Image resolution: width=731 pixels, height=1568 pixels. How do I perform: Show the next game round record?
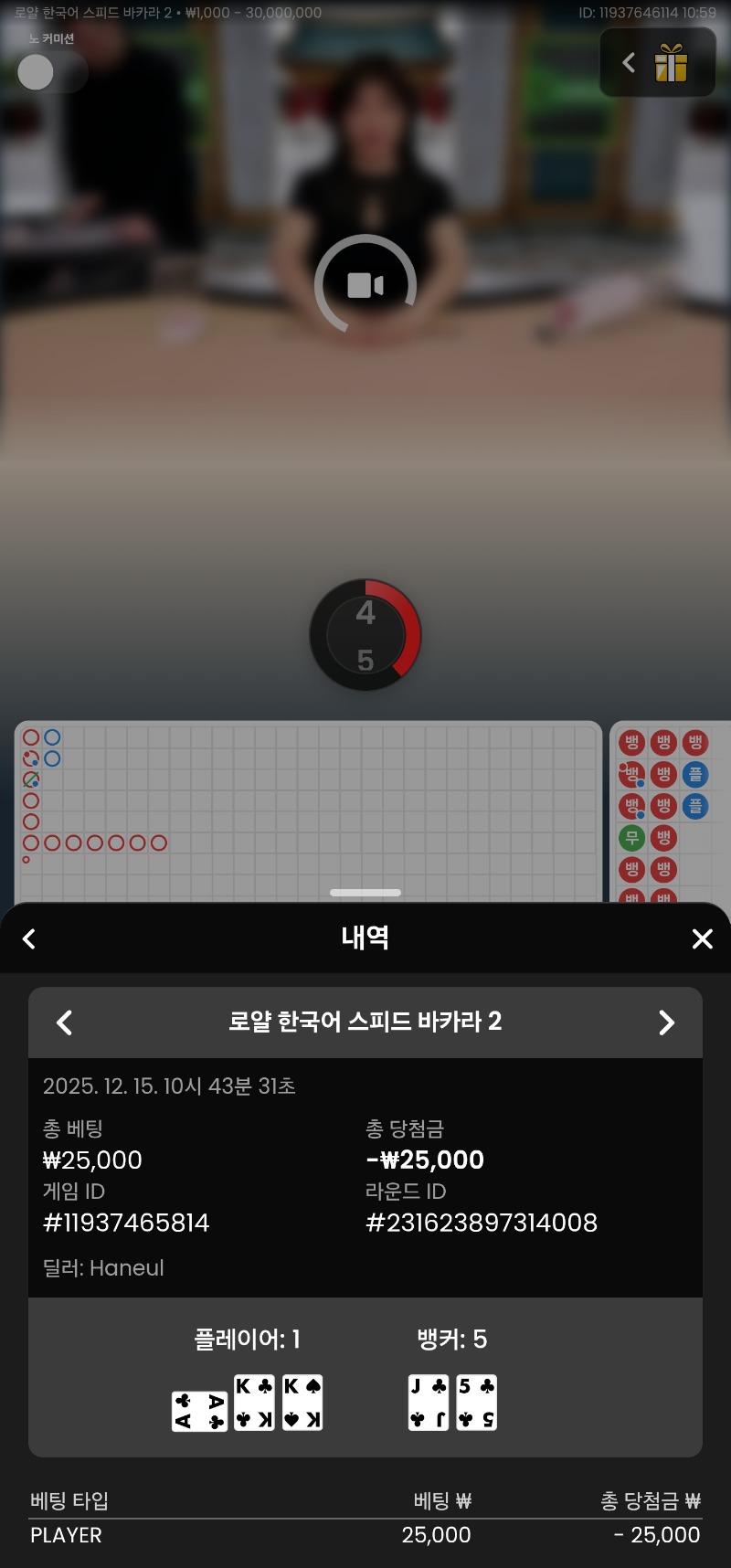[666, 1022]
